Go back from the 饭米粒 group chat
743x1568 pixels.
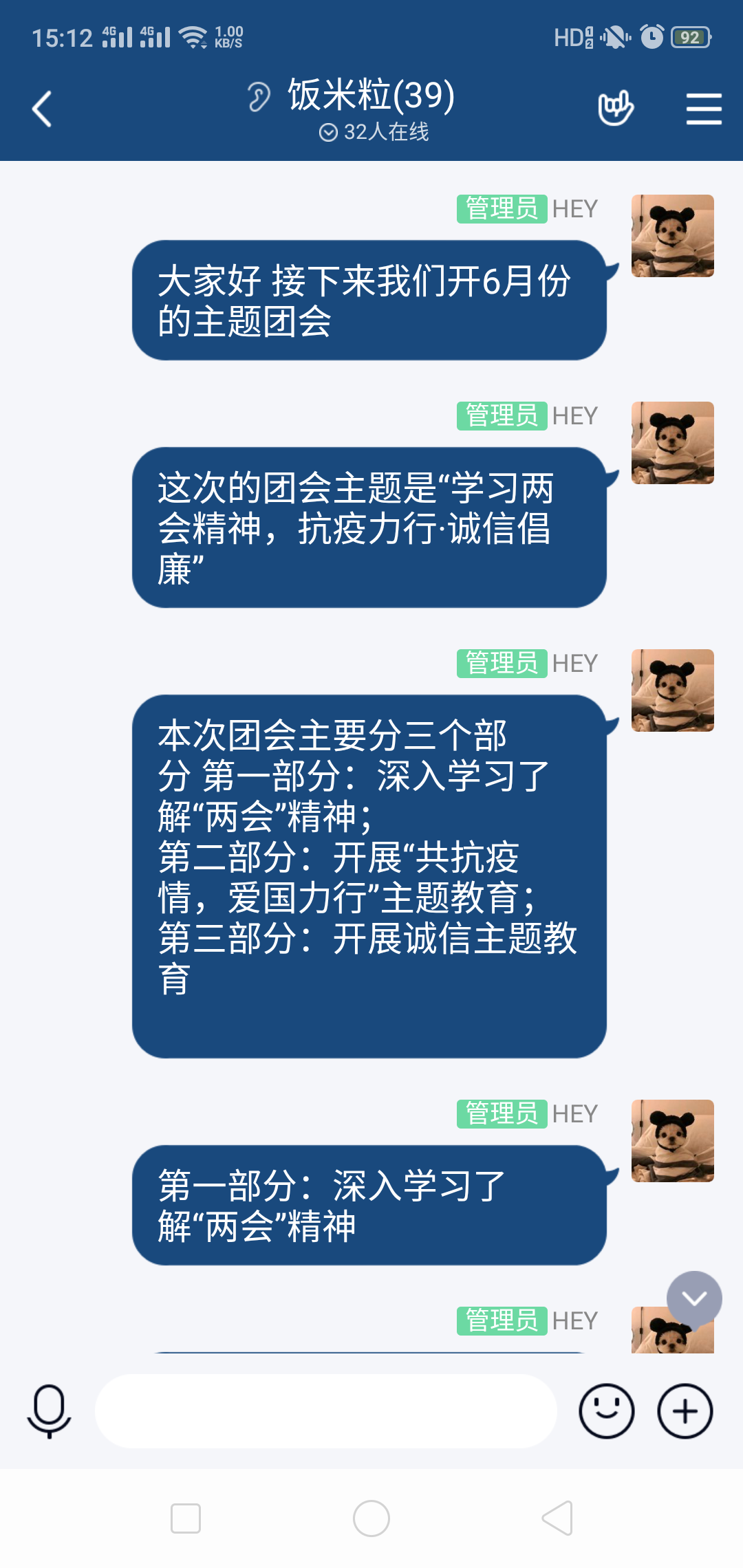pyautogui.click(x=42, y=109)
